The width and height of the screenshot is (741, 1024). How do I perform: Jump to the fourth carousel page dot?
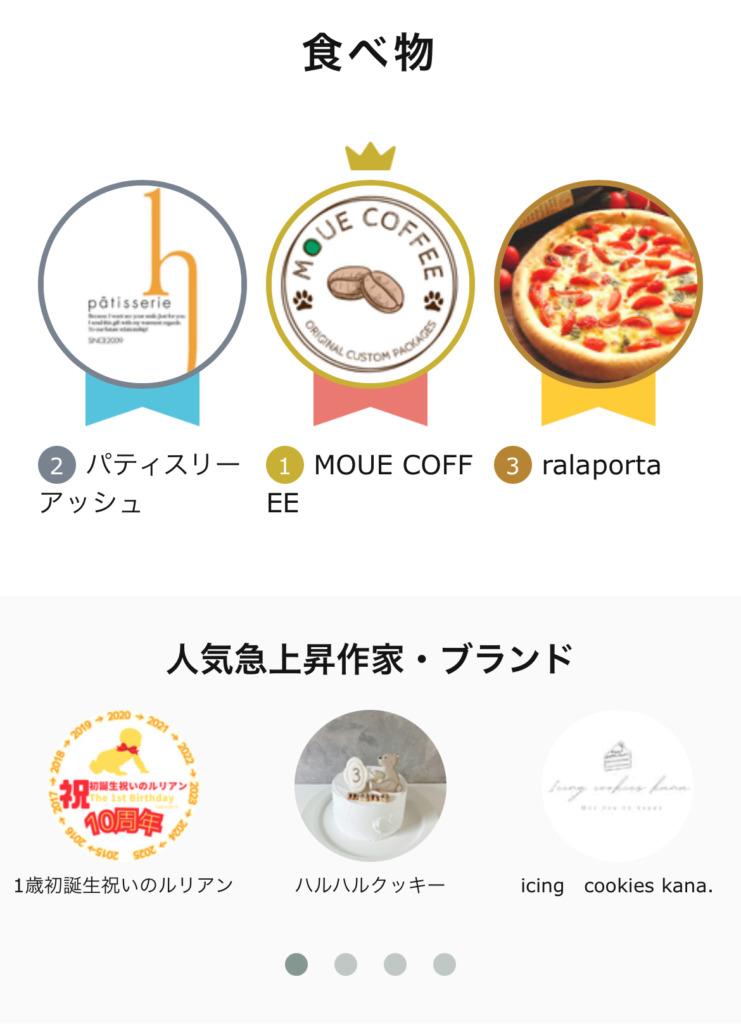(x=444, y=964)
